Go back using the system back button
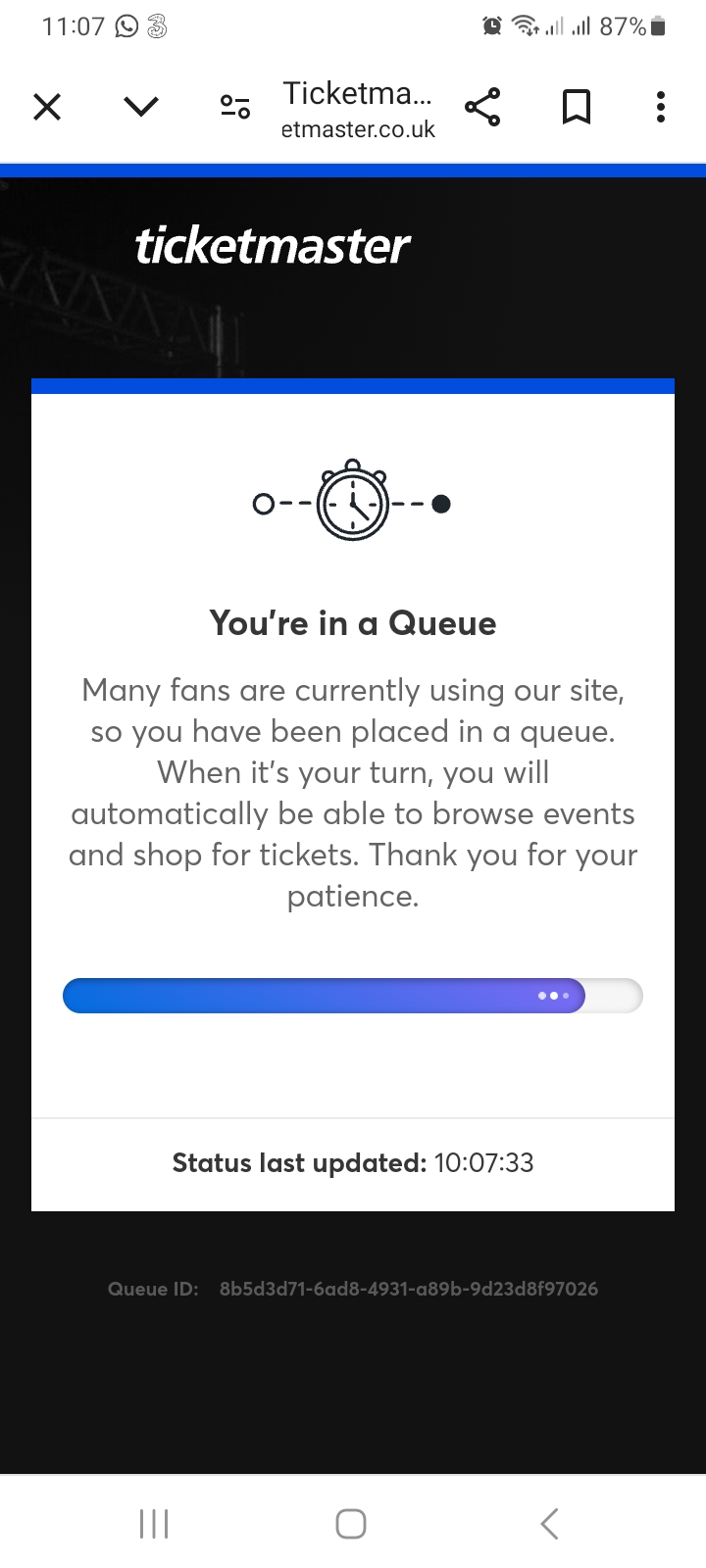Image resolution: width=706 pixels, height=1568 pixels. pyautogui.click(x=549, y=1523)
